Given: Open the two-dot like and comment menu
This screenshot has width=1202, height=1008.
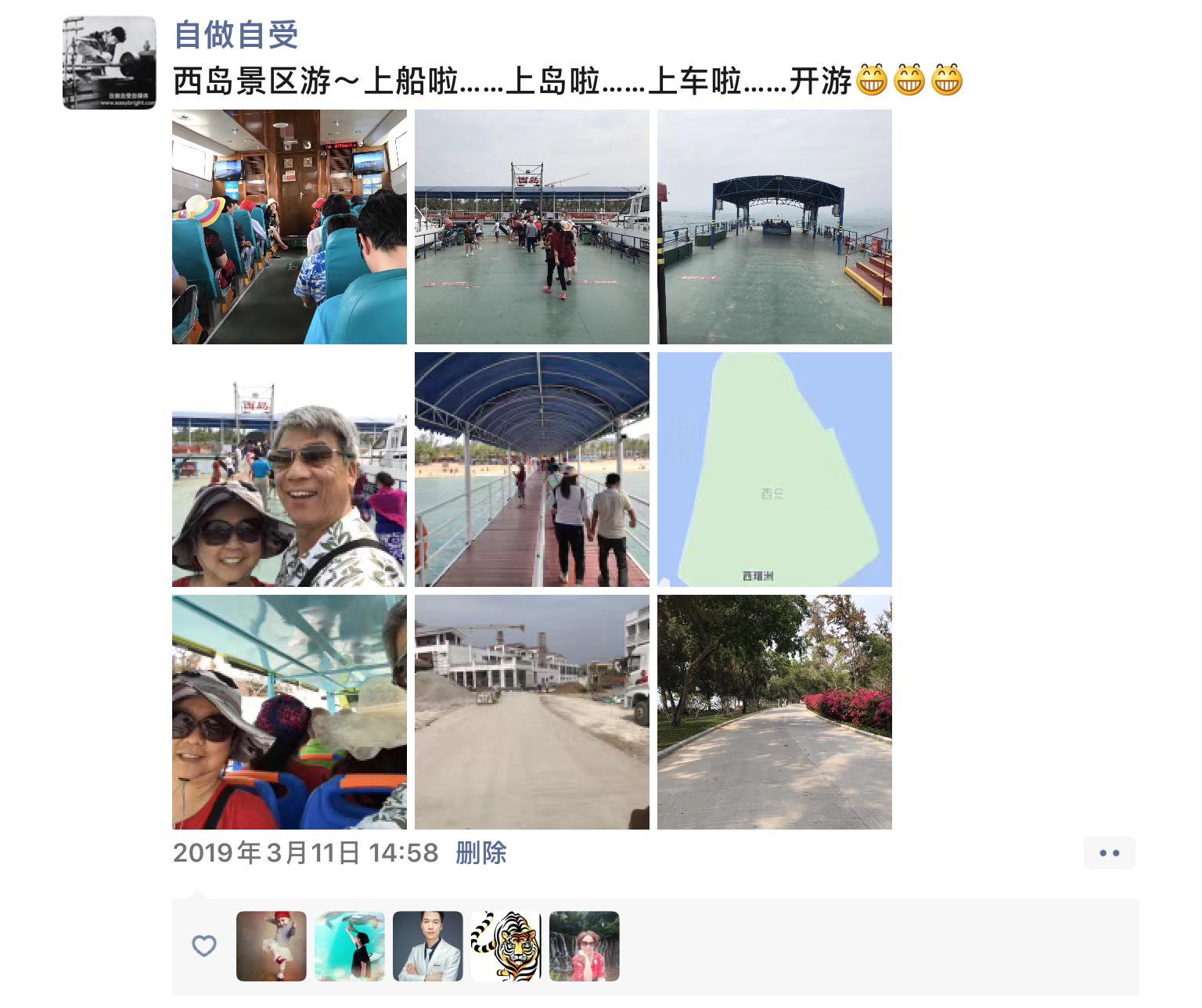Looking at the screenshot, I should (1109, 853).
